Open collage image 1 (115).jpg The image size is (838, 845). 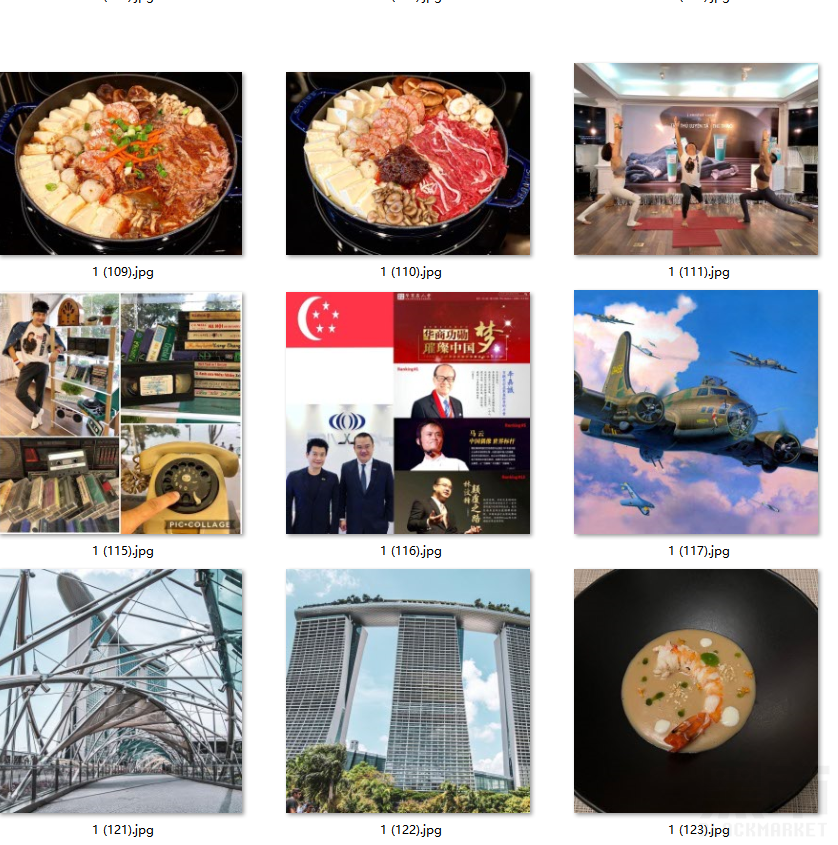121,413
